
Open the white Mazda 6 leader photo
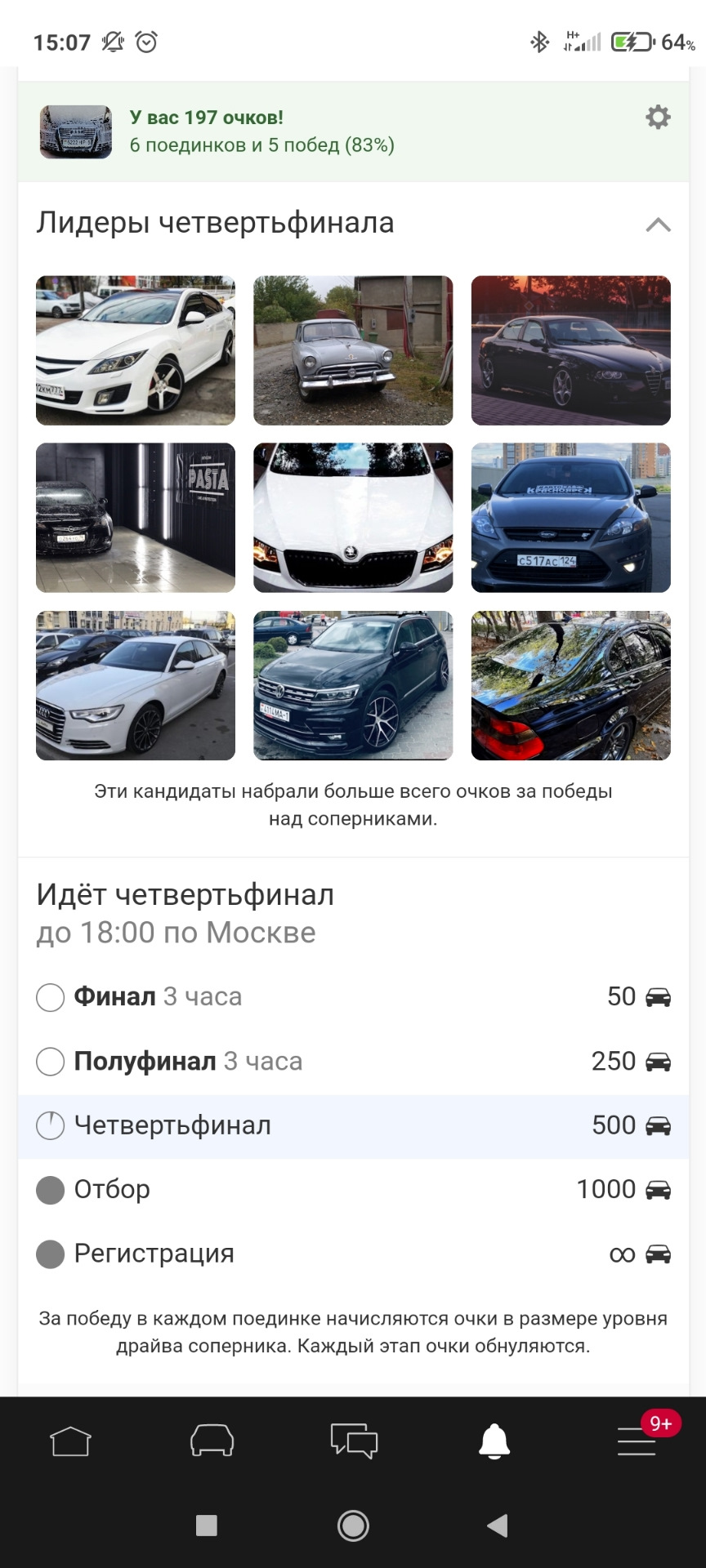point(136,350)
